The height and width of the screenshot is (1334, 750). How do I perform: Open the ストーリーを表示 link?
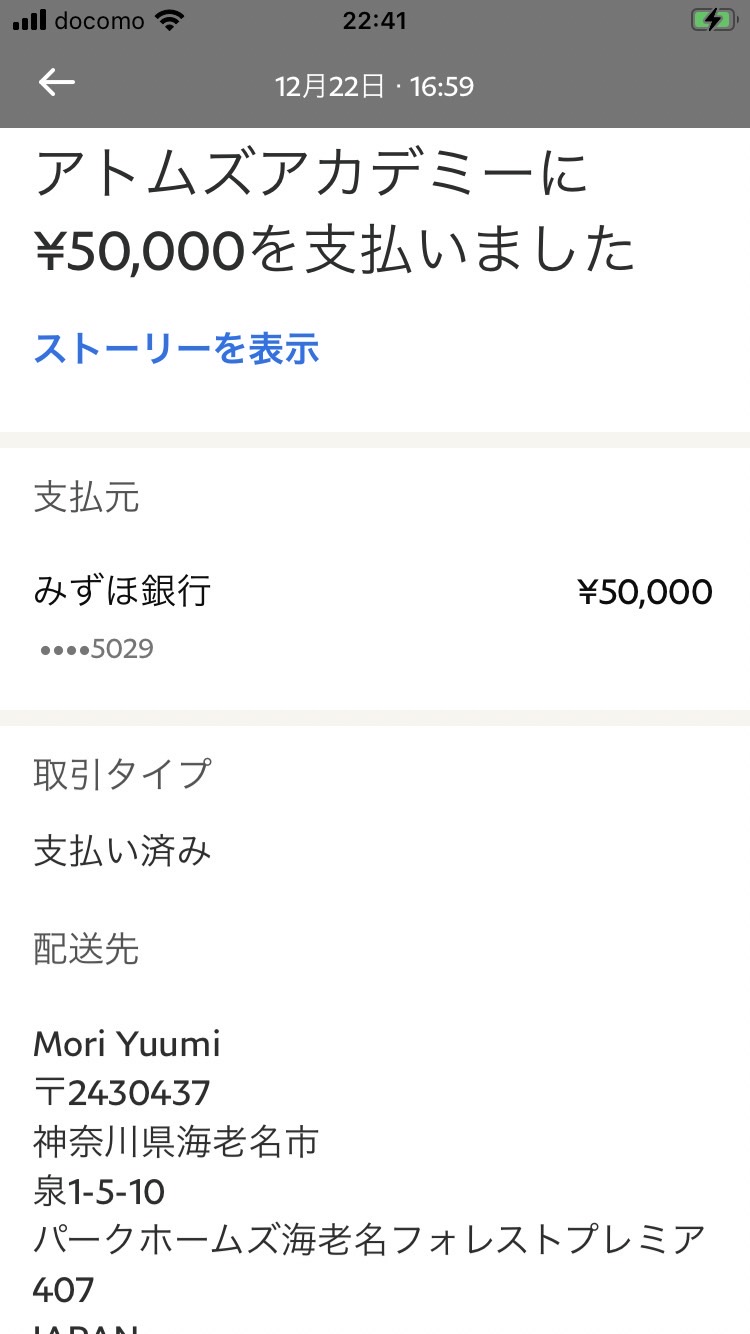[x=177, y=349]
